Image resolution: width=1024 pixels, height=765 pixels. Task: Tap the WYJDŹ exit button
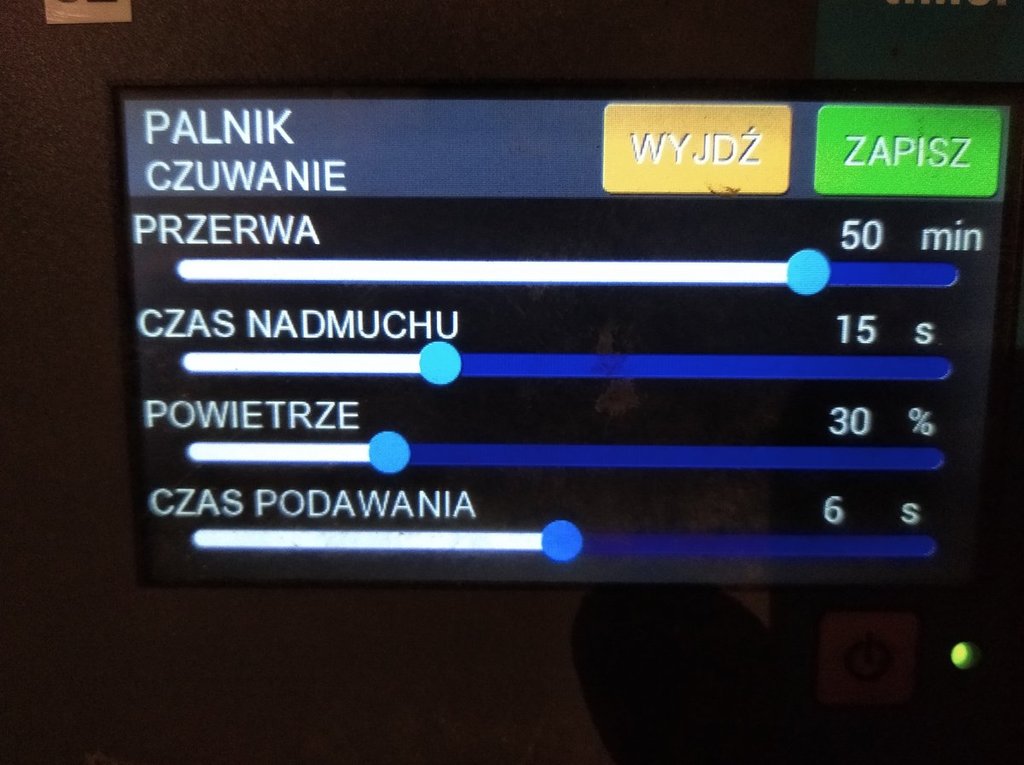pyautogui.click(x=696, y=149)
